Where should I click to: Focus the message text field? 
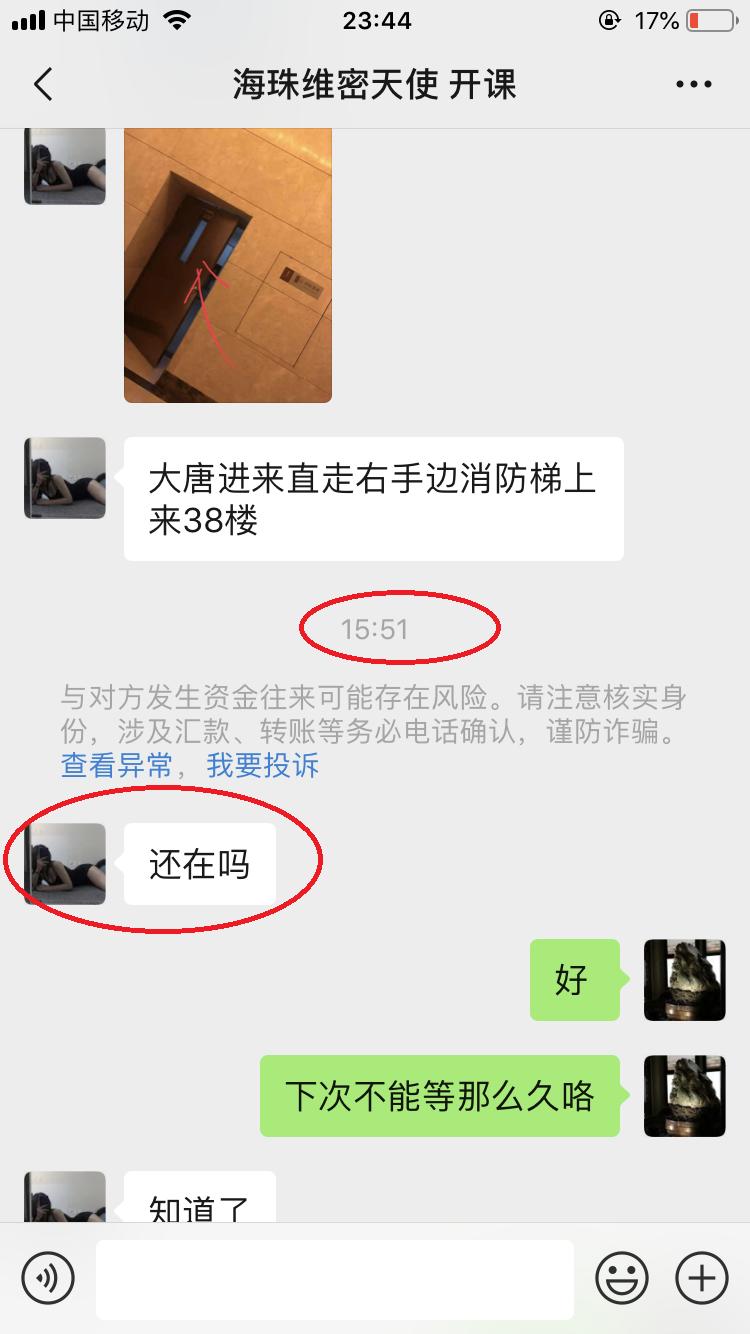[335, 1279]
